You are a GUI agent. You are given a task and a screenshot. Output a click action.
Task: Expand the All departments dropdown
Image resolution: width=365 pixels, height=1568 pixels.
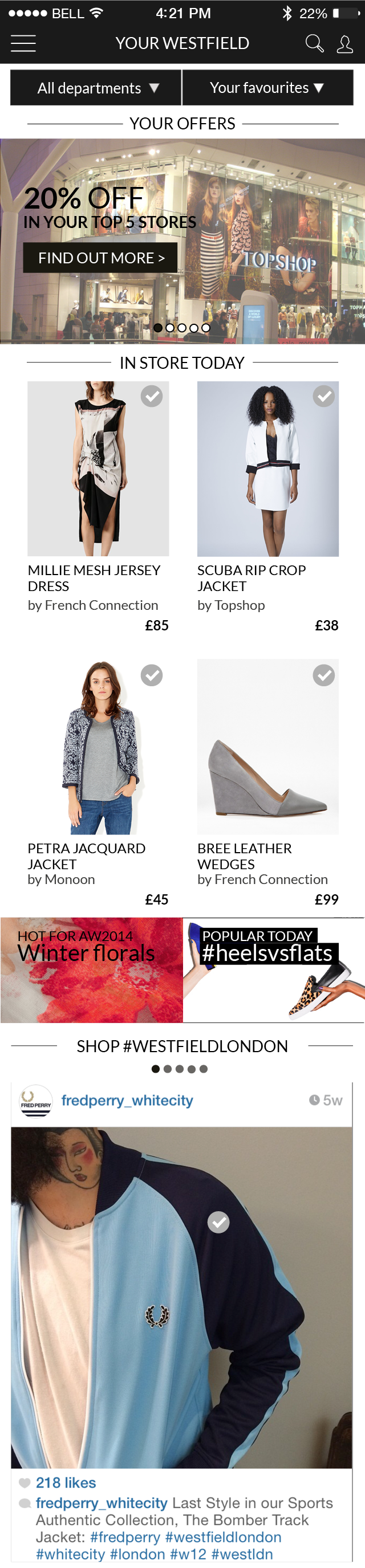click(x=96, y=88)
